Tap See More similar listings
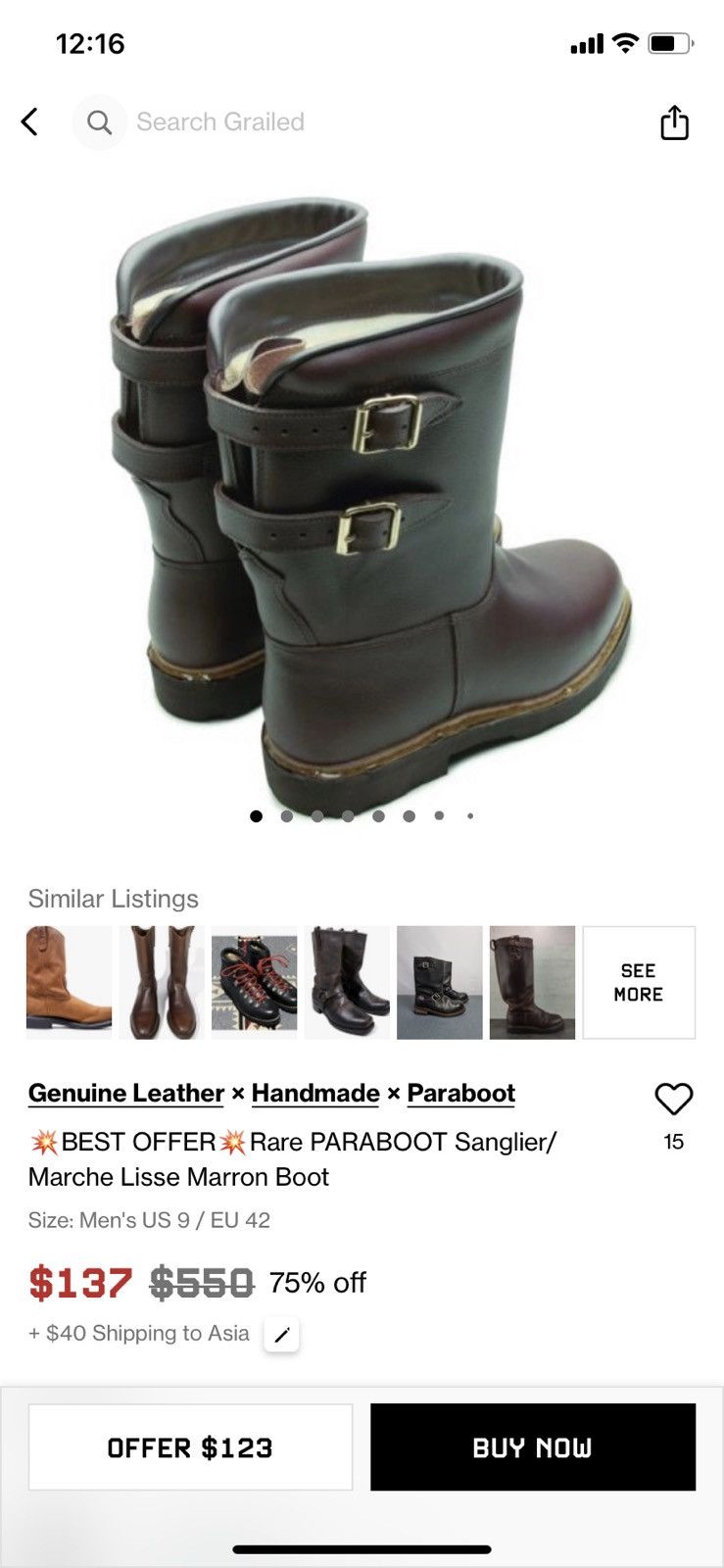 (x=639, y=982)
